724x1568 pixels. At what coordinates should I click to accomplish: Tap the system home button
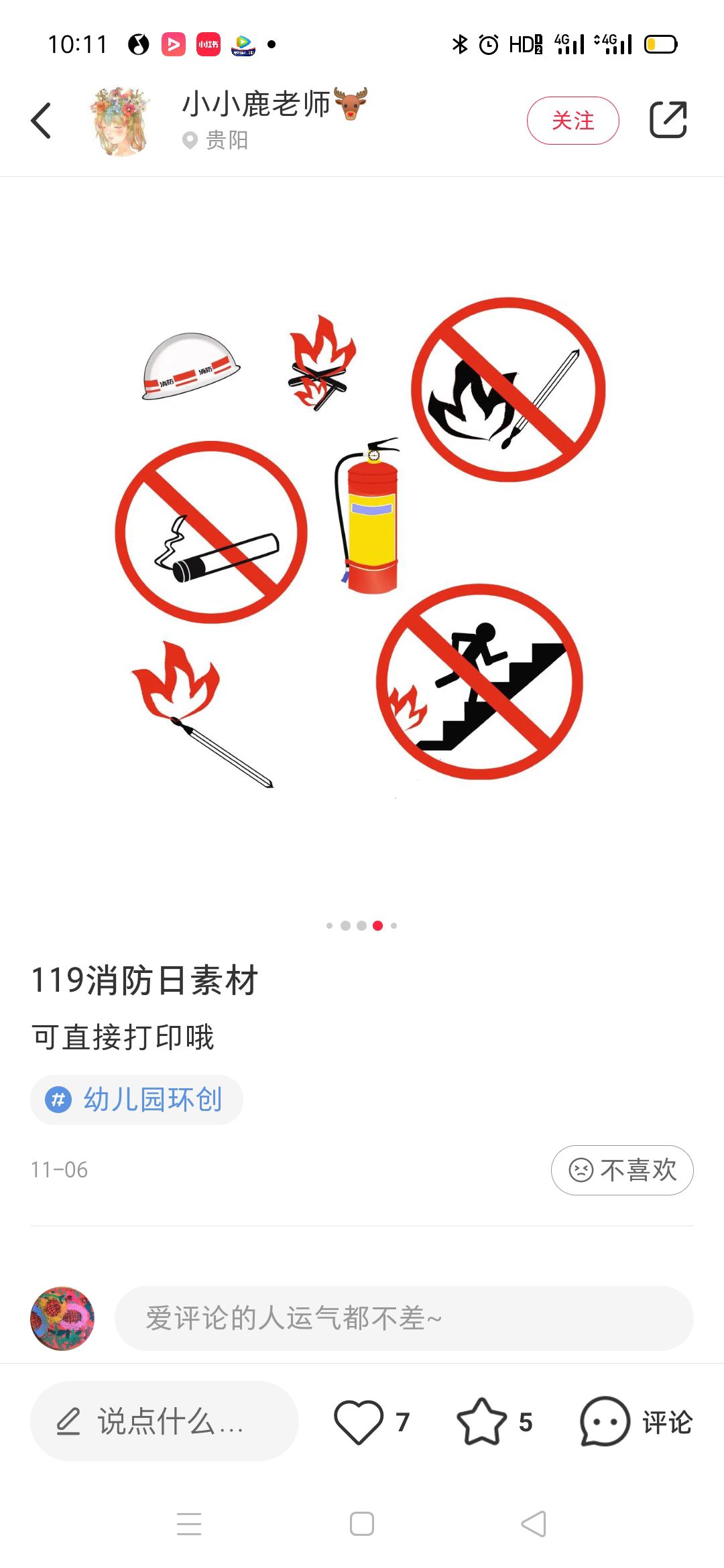[x=362, y=1524]
